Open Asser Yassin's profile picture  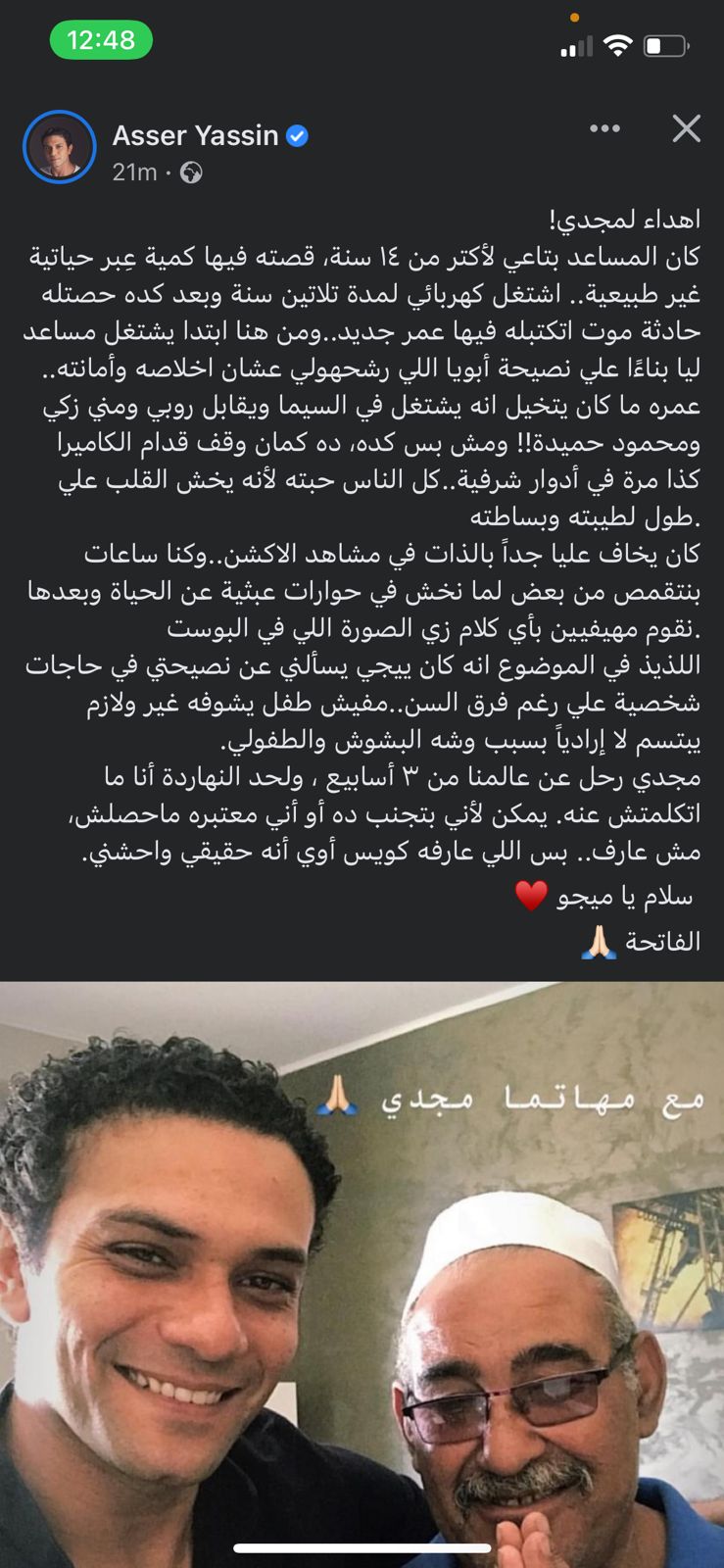59,147
